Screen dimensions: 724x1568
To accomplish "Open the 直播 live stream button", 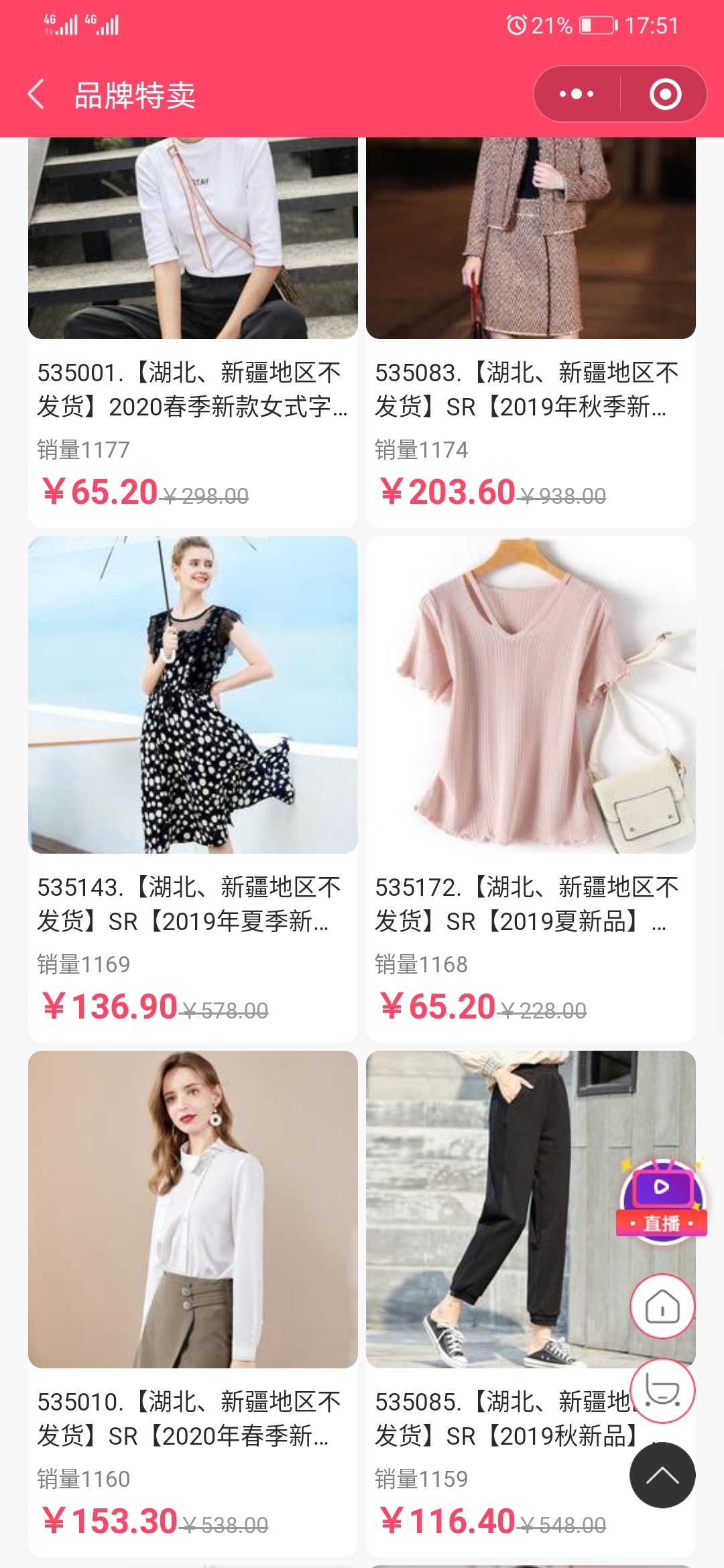I will [662, 1201].
